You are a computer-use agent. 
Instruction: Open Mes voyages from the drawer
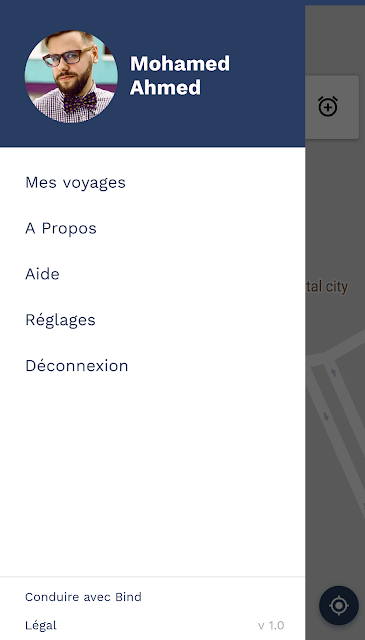coord(76,182)
